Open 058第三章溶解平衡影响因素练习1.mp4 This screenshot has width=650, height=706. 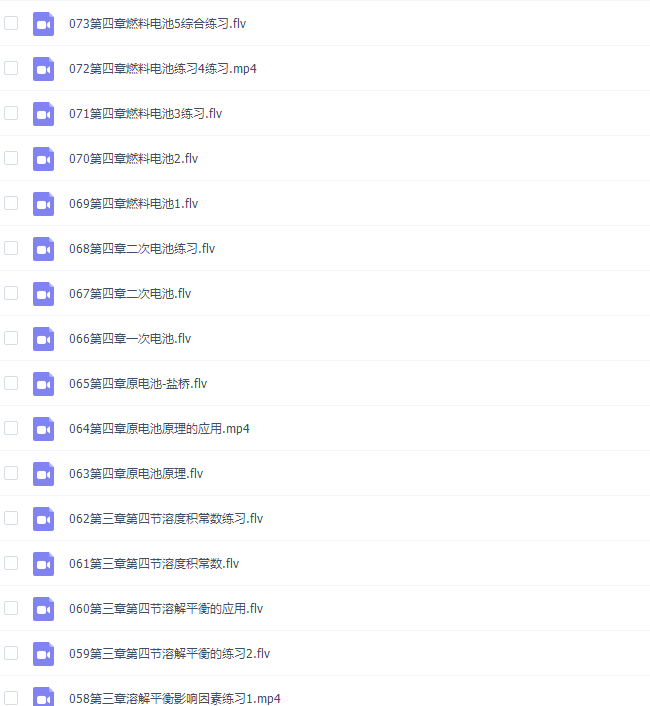(174, 698)
